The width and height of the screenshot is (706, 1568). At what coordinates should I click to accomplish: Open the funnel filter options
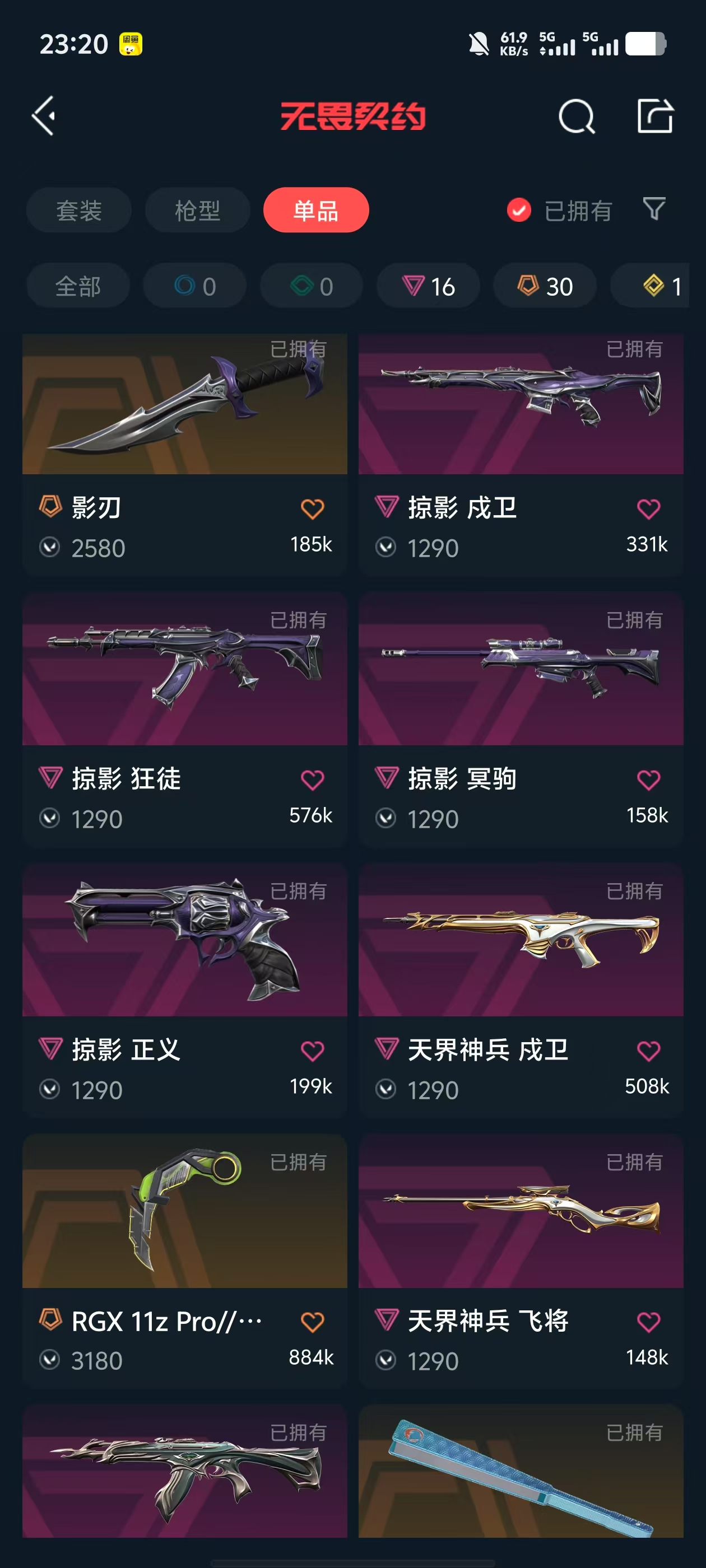[654, 209]
